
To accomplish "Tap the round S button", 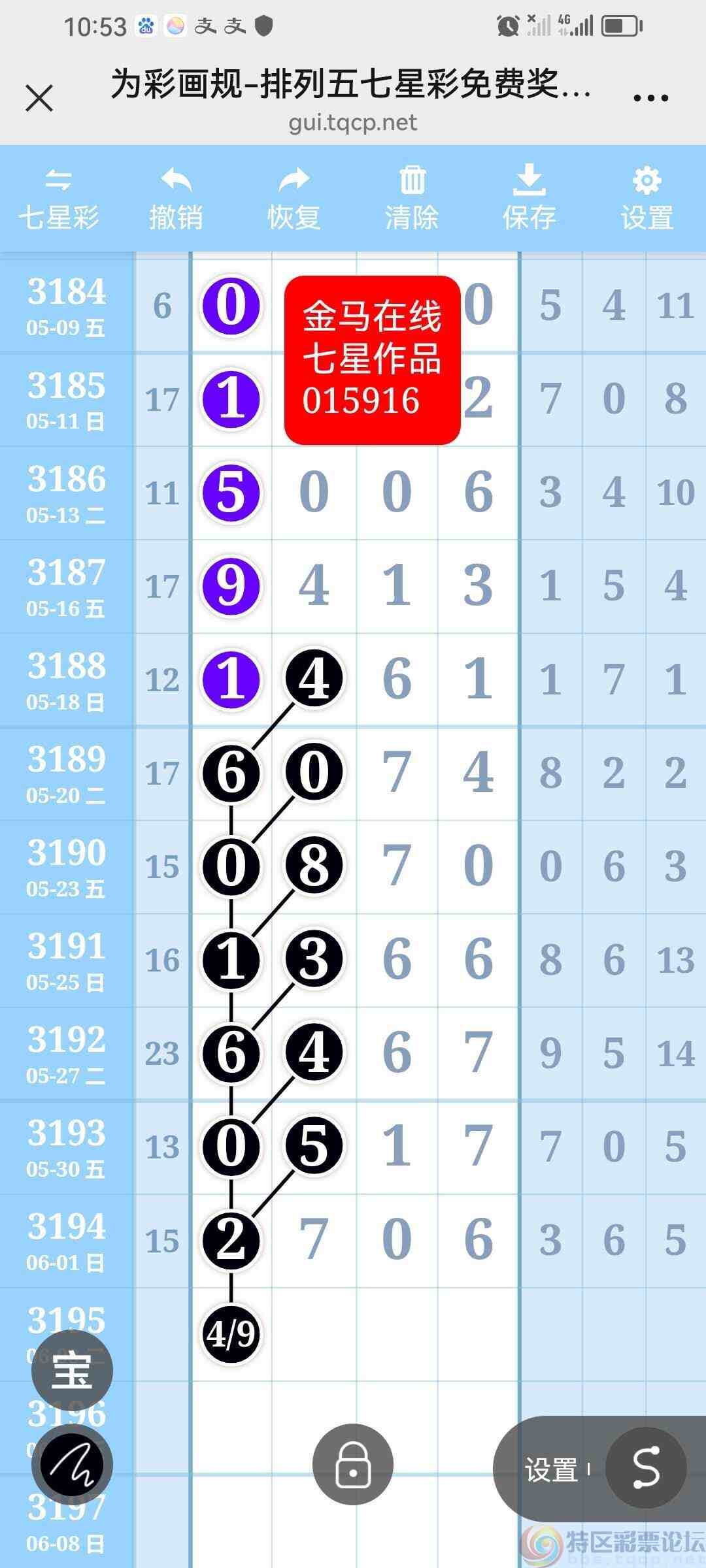I will click(x=646, y=1467).
